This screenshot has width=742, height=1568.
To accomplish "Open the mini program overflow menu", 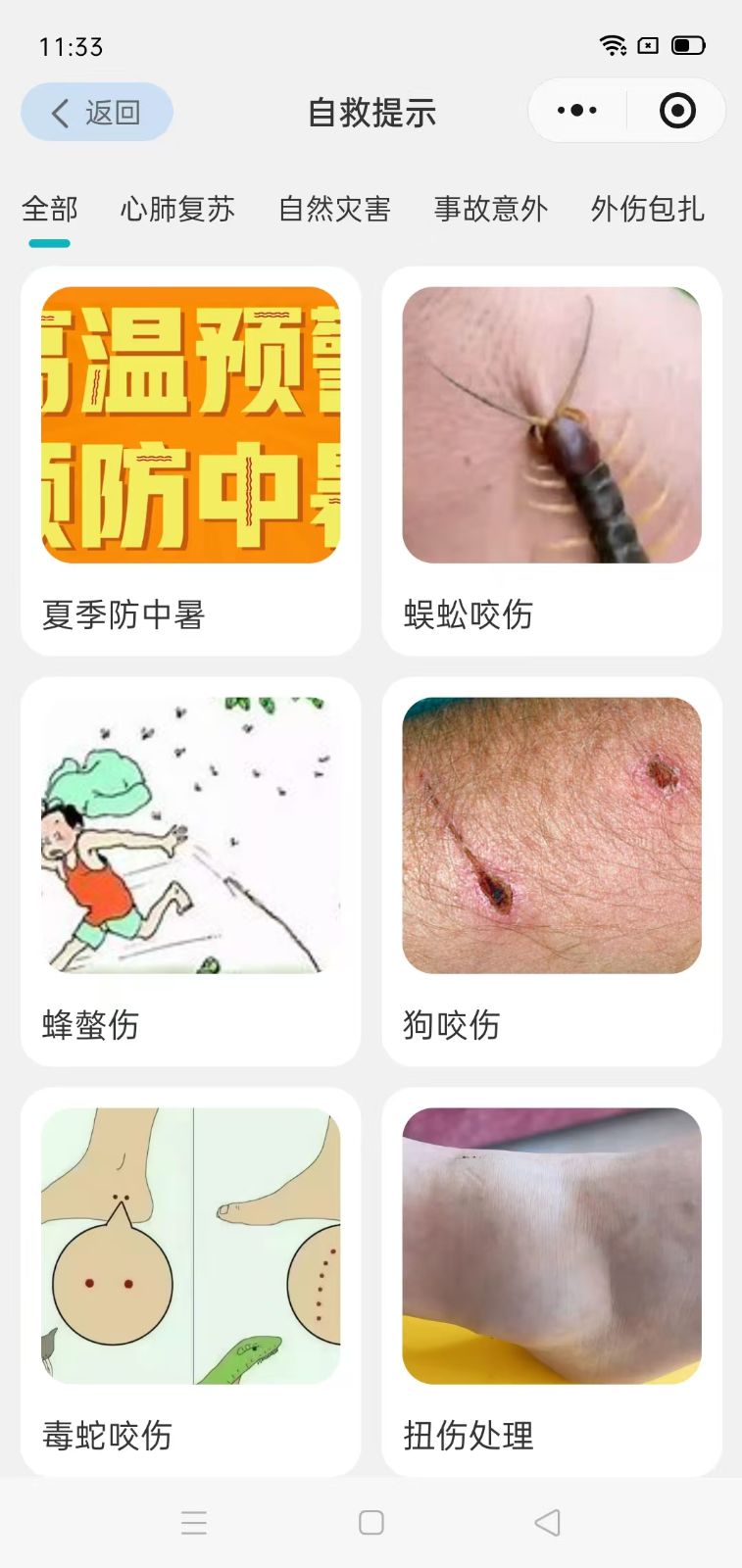I will point(577,111).
